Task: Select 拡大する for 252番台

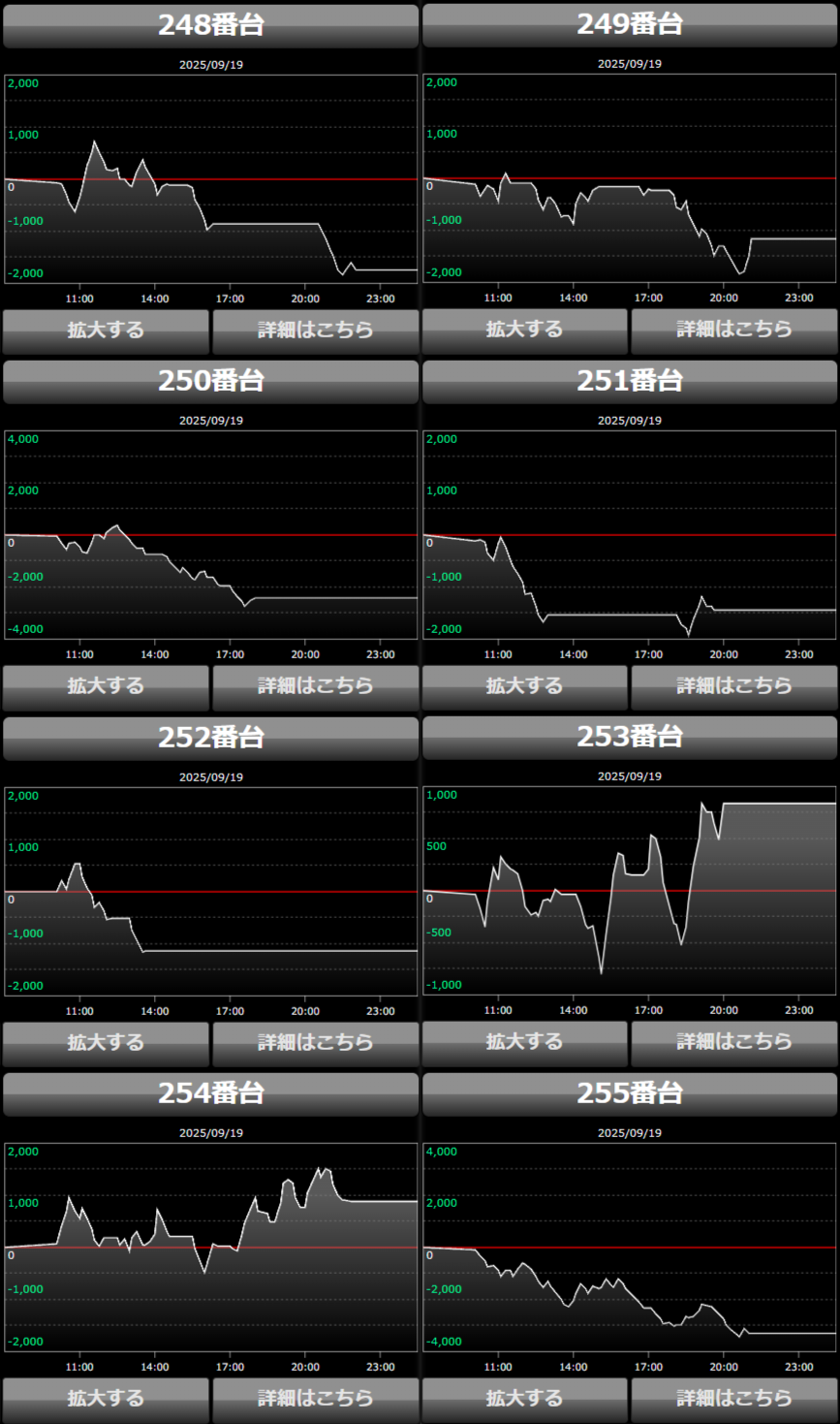Action: pyautogui.click(x=106, y=1043)
